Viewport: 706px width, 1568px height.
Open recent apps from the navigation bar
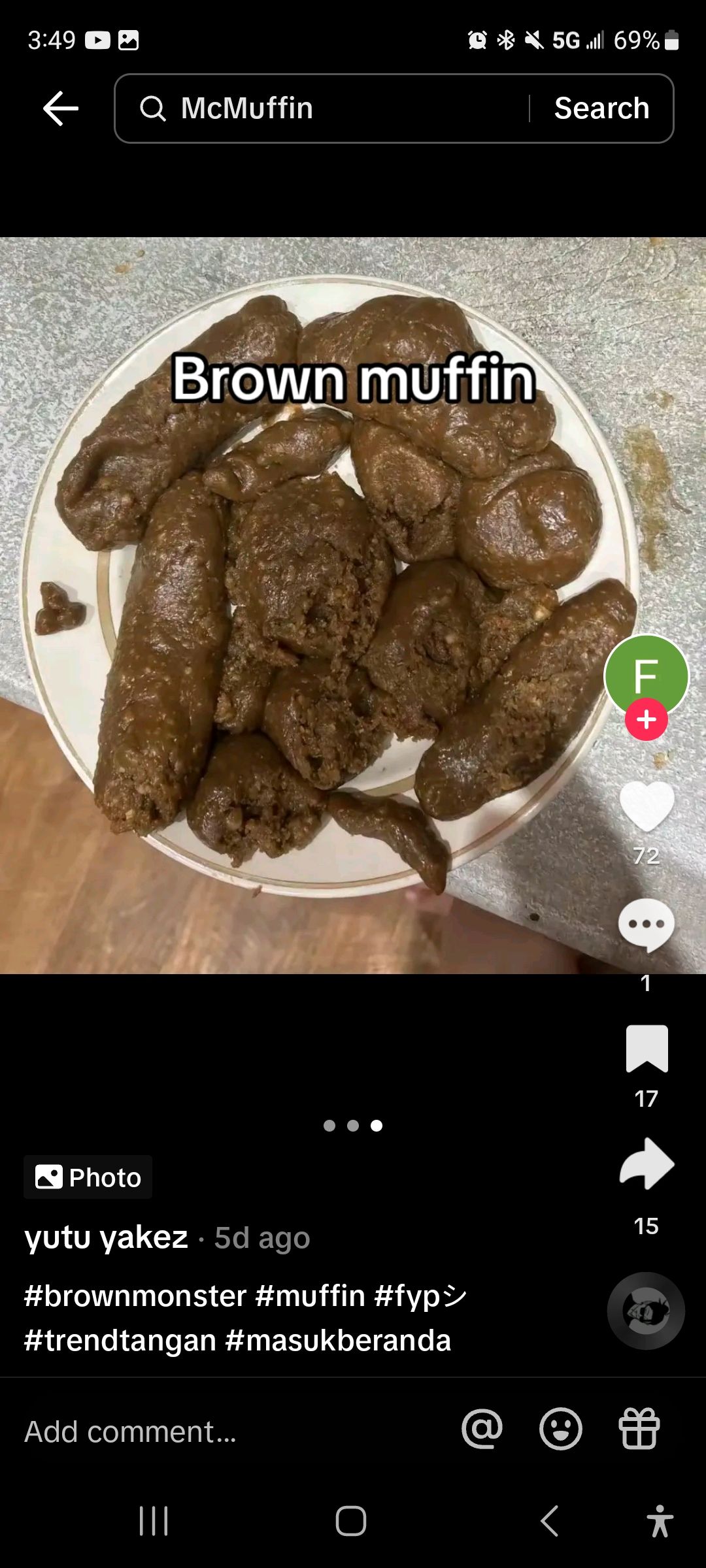154,1521
